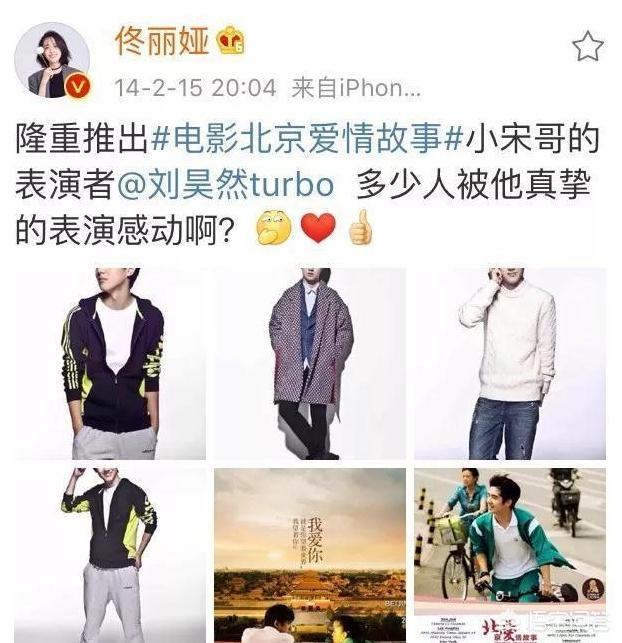
Task: View the white sweater and jeans photo
Action: [x=510, y=363]
